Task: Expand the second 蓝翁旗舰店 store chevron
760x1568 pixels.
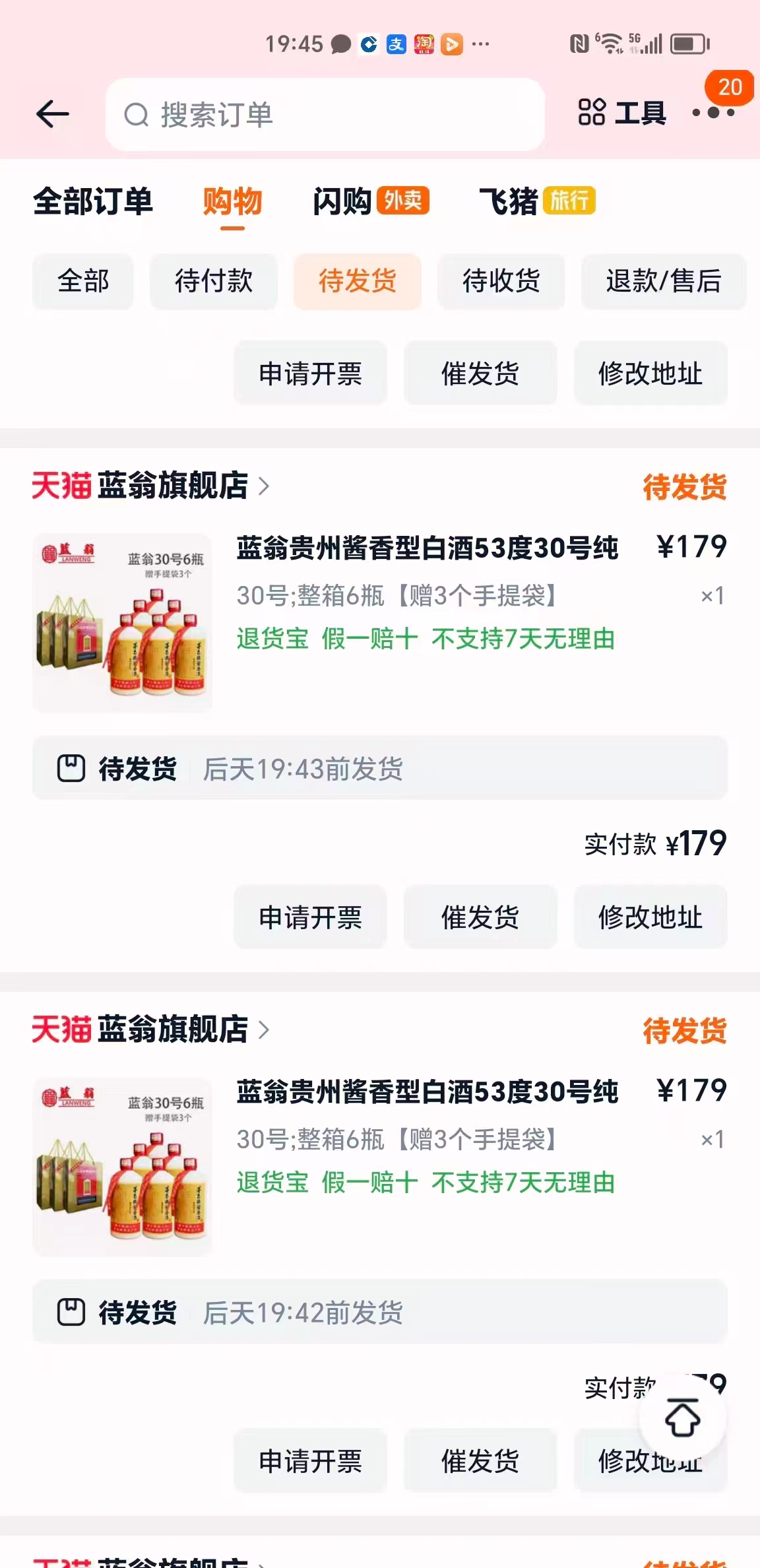Action: 267,1032
